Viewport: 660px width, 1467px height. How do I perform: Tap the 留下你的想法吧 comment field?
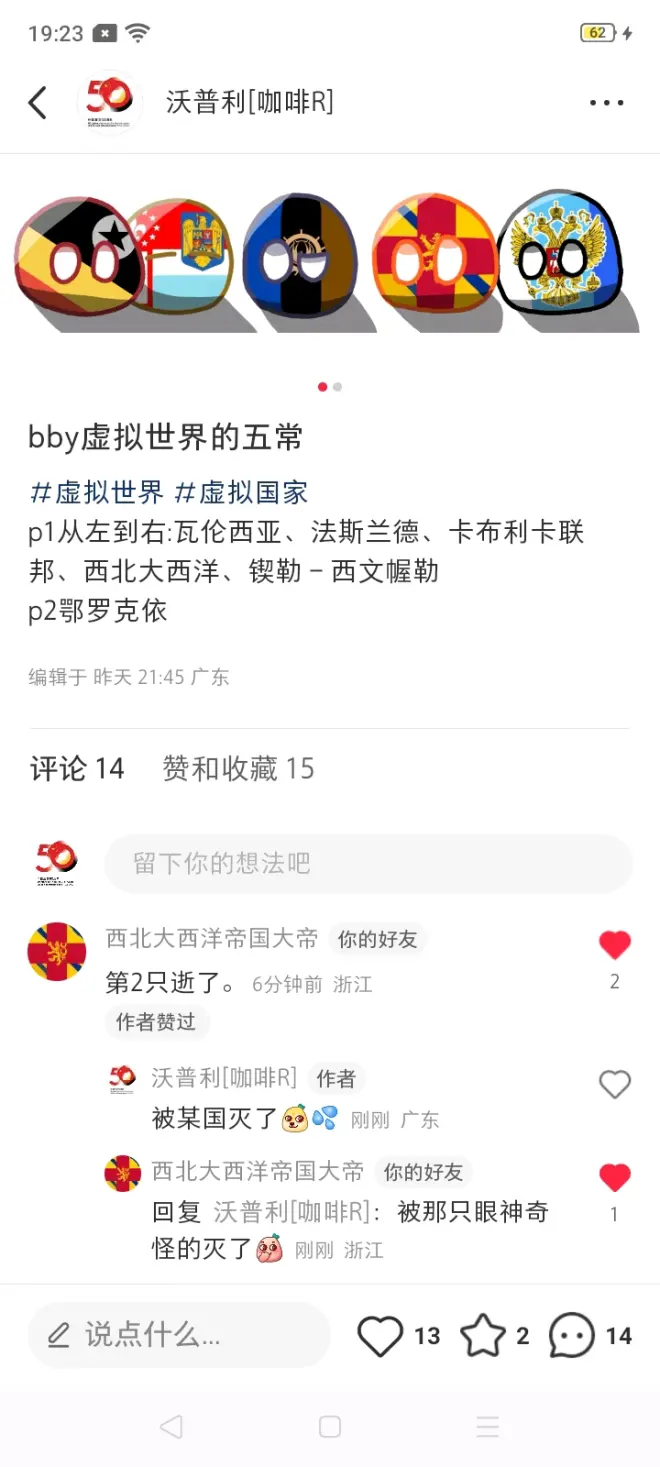[x=368, y=862]
